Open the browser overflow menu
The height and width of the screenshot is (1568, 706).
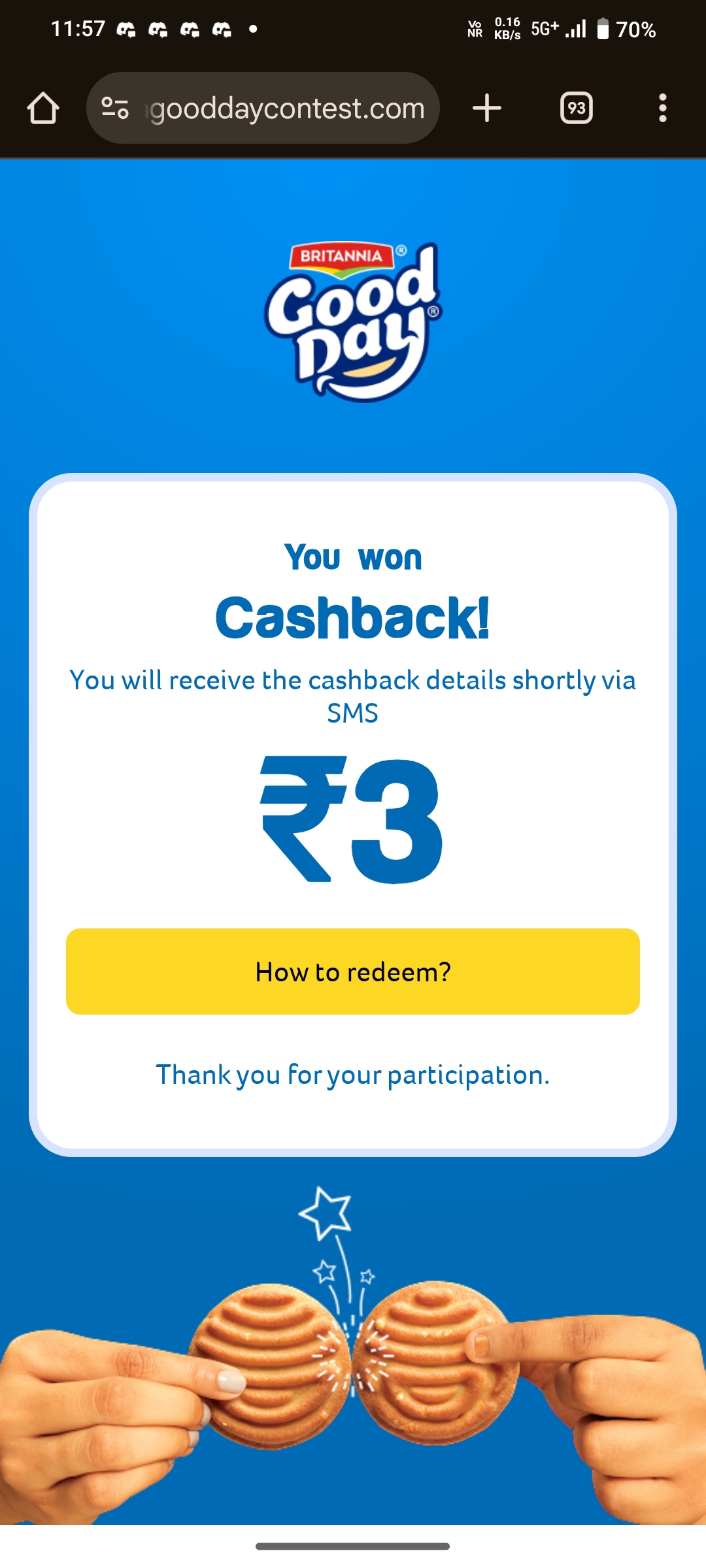point(662,108)
